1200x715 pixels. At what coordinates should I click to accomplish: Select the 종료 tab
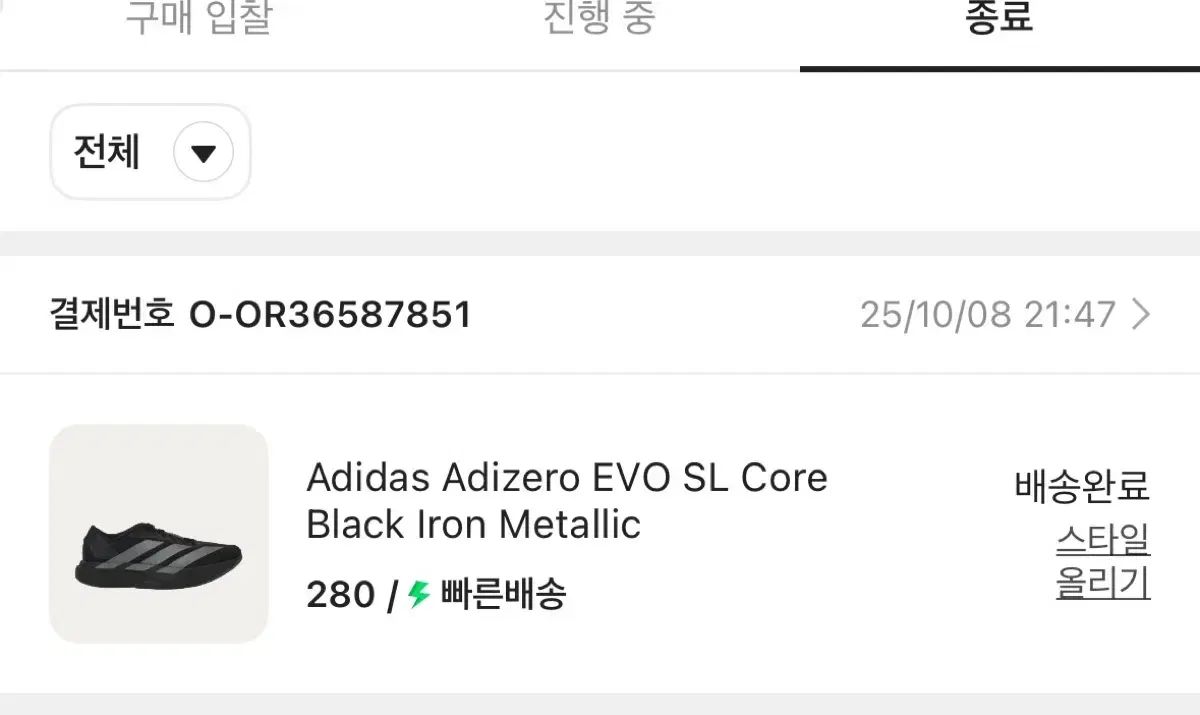click(x=998, y=20)
